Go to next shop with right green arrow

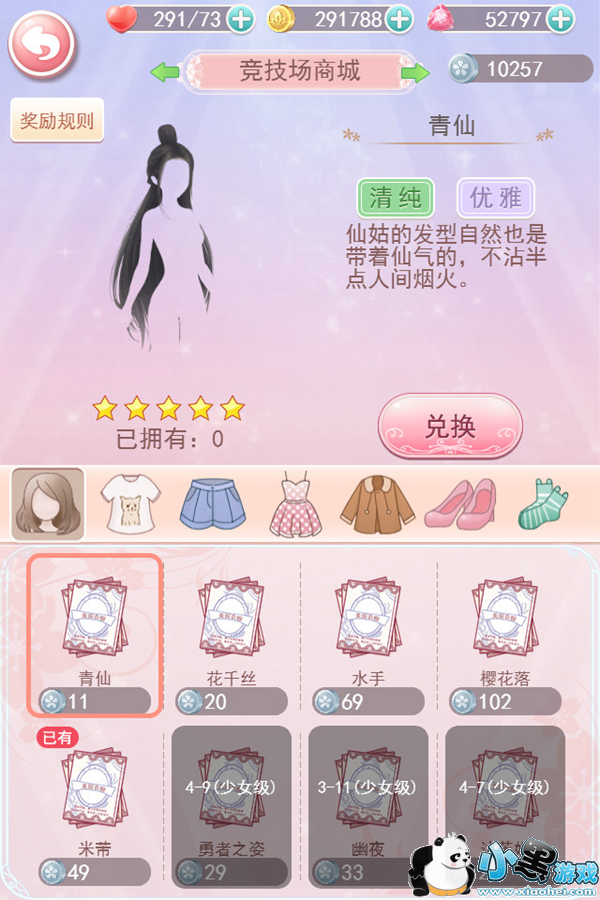[415, 72]
